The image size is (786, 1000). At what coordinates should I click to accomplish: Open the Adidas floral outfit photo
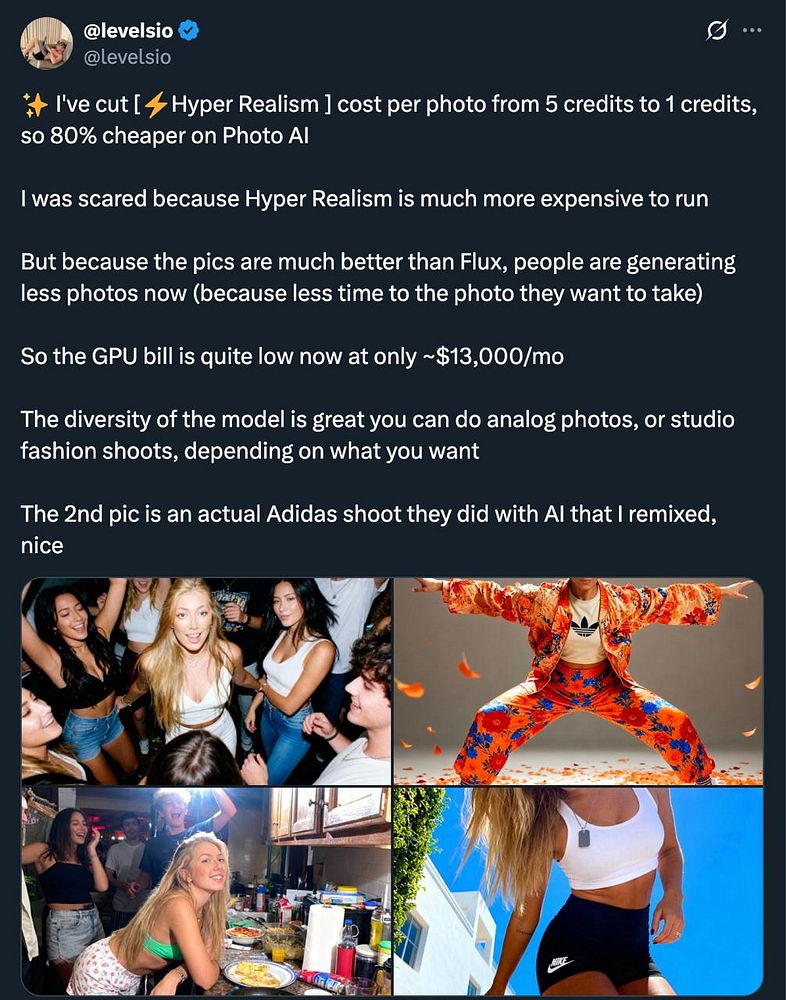tap(578, 681)
